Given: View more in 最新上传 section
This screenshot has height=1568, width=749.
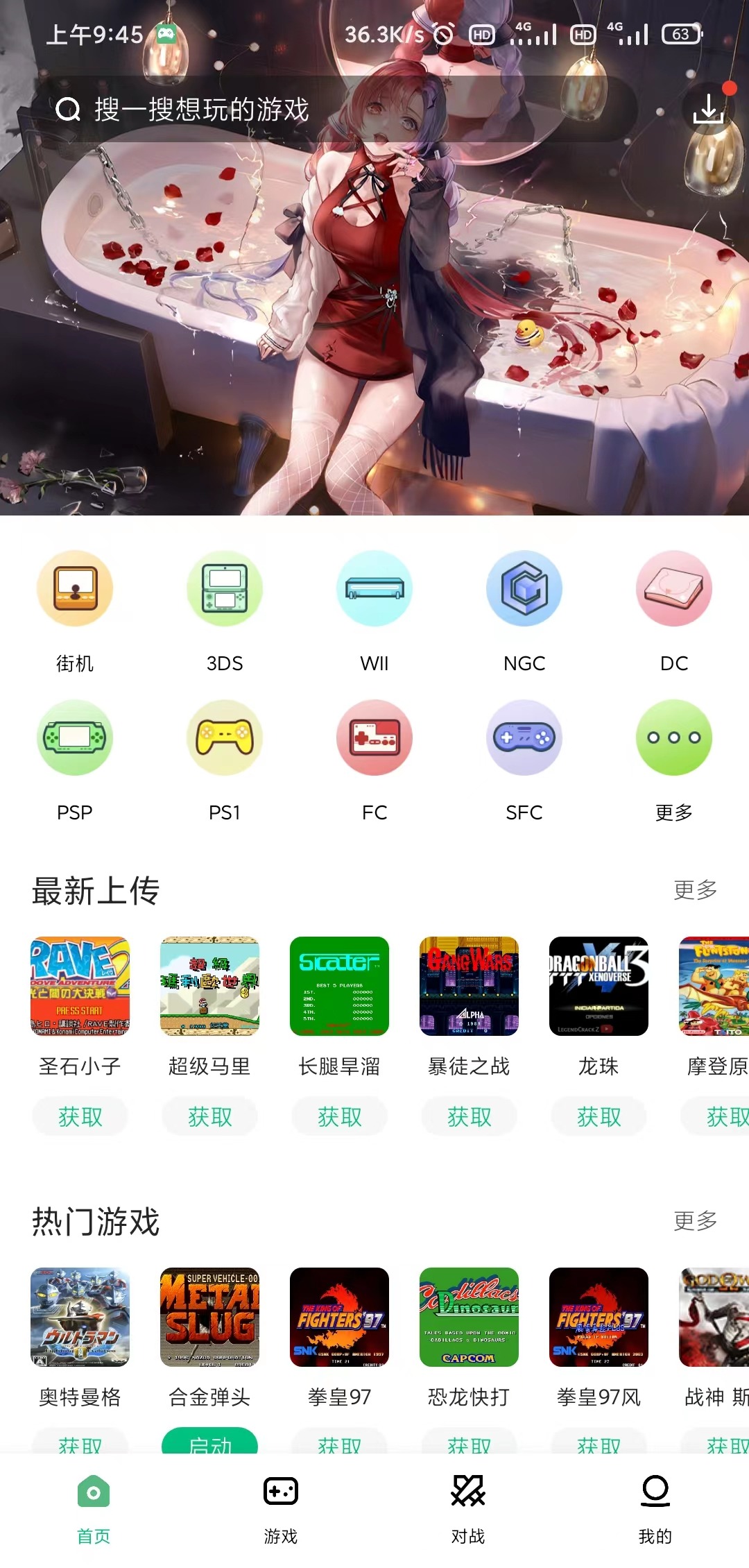Looking at the screenshot, I should (695, 890).
